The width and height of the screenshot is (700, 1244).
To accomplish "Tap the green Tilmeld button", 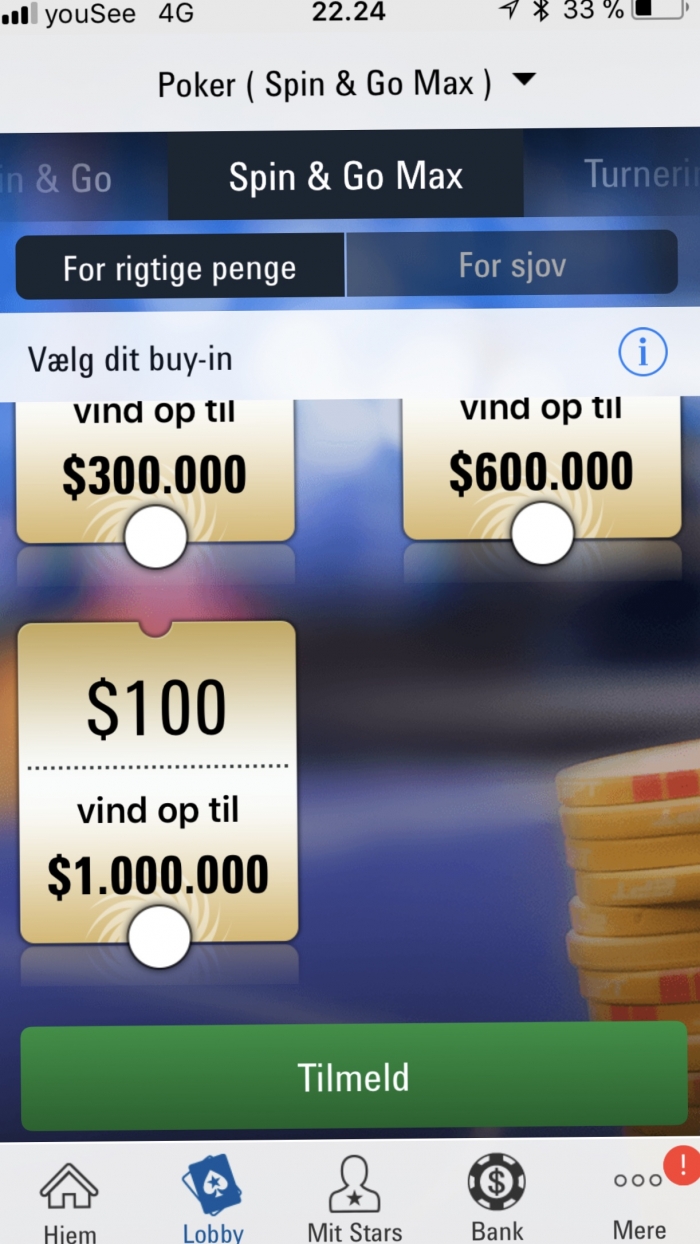I will [353, 1078].
